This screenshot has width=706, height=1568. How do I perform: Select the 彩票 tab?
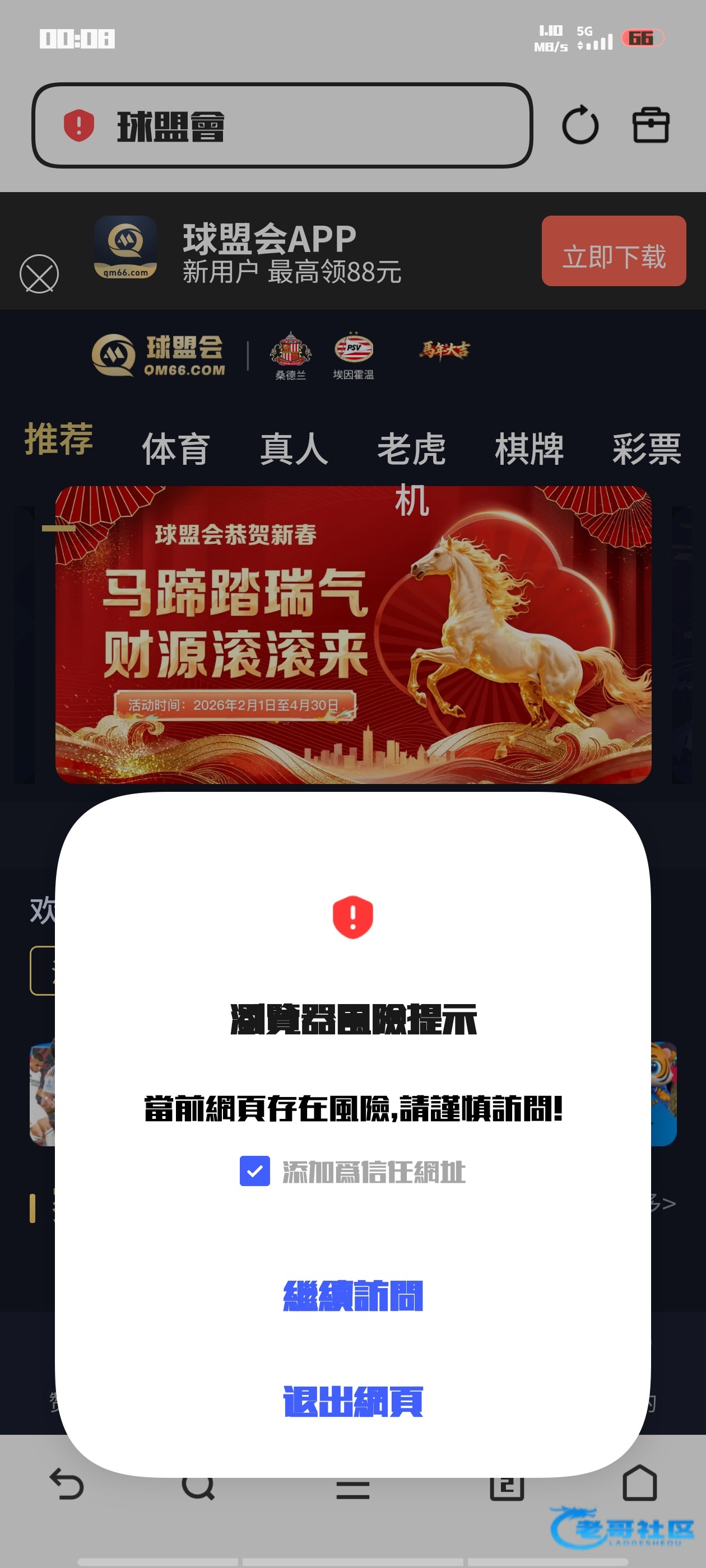(x=646, y=449)
